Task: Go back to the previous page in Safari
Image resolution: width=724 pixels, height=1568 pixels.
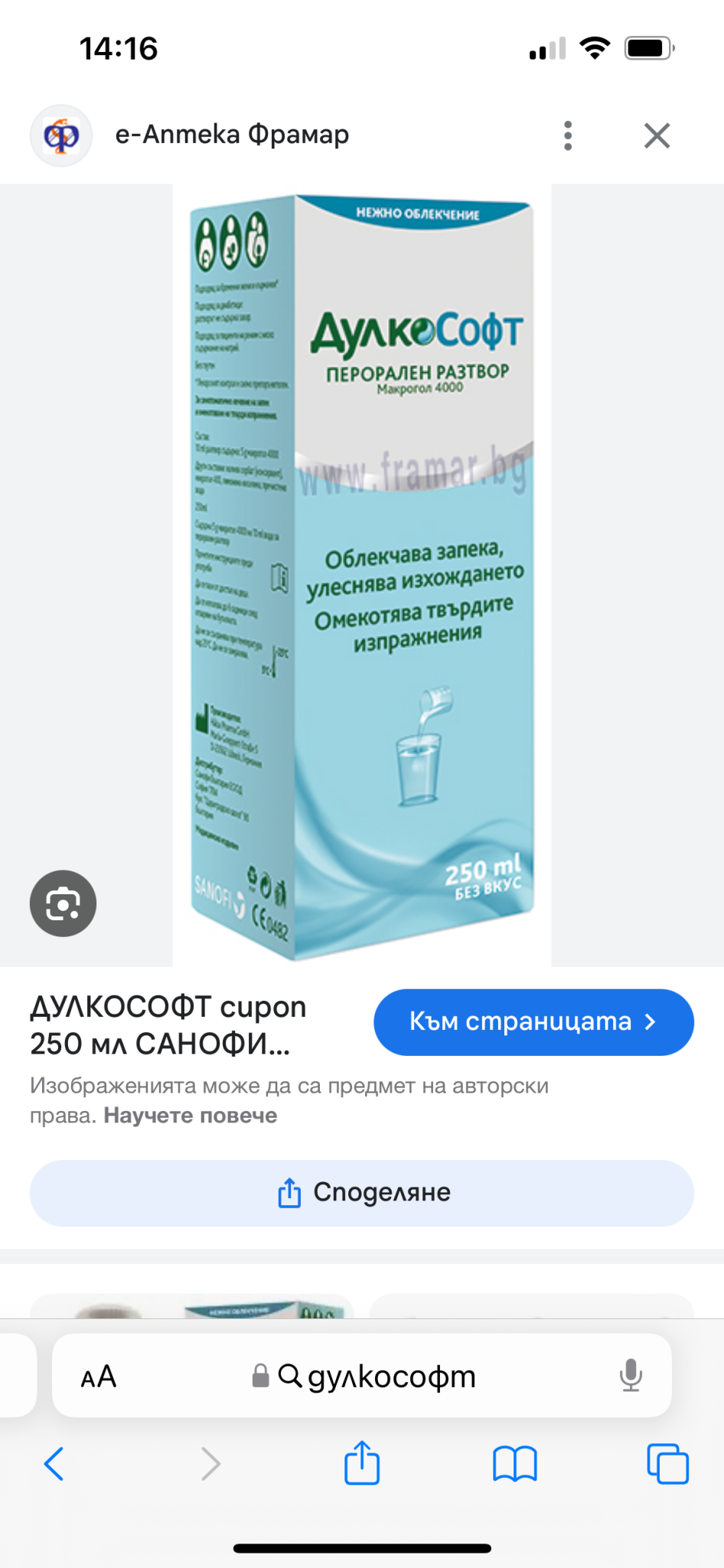Action: click(54, 1464)
